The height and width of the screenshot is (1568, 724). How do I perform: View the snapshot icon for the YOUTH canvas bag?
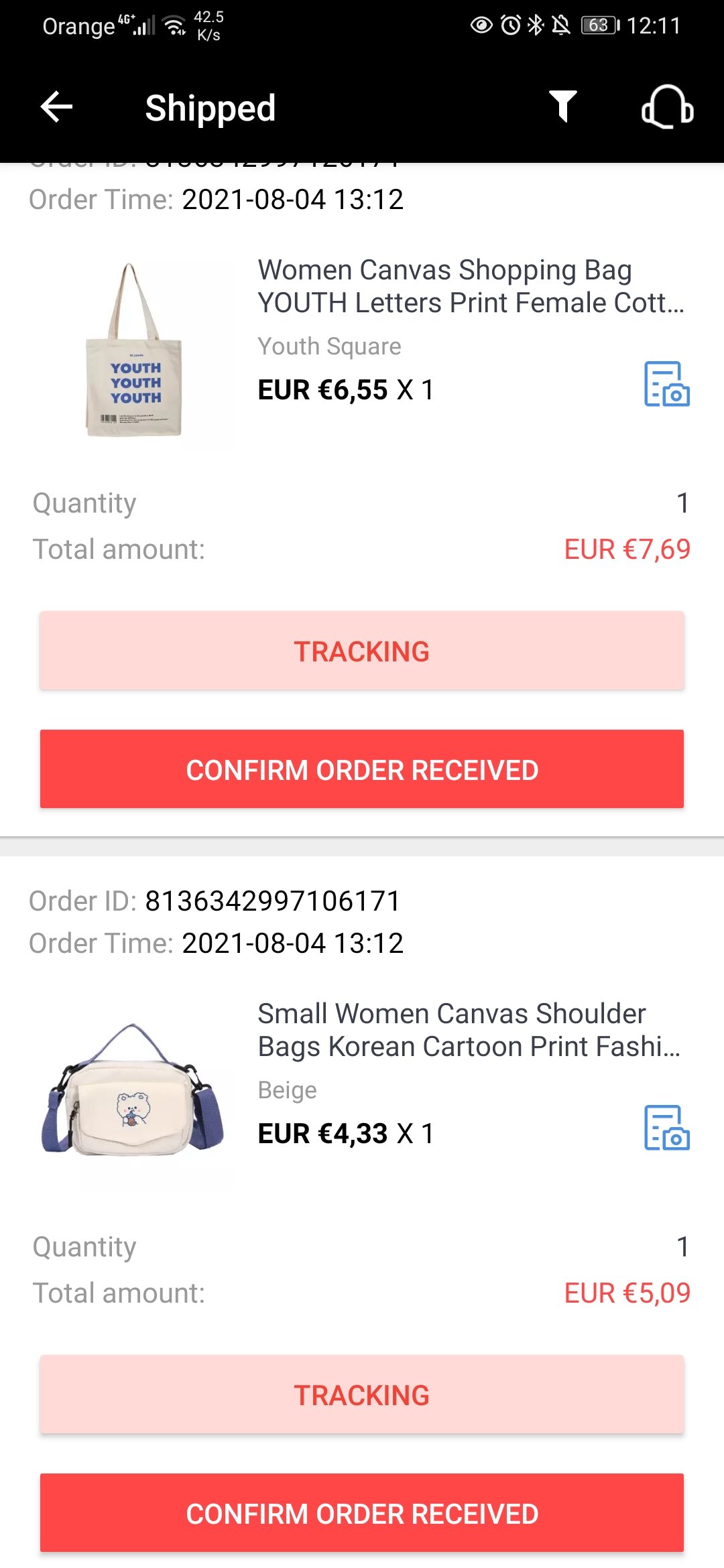(666, 384)
